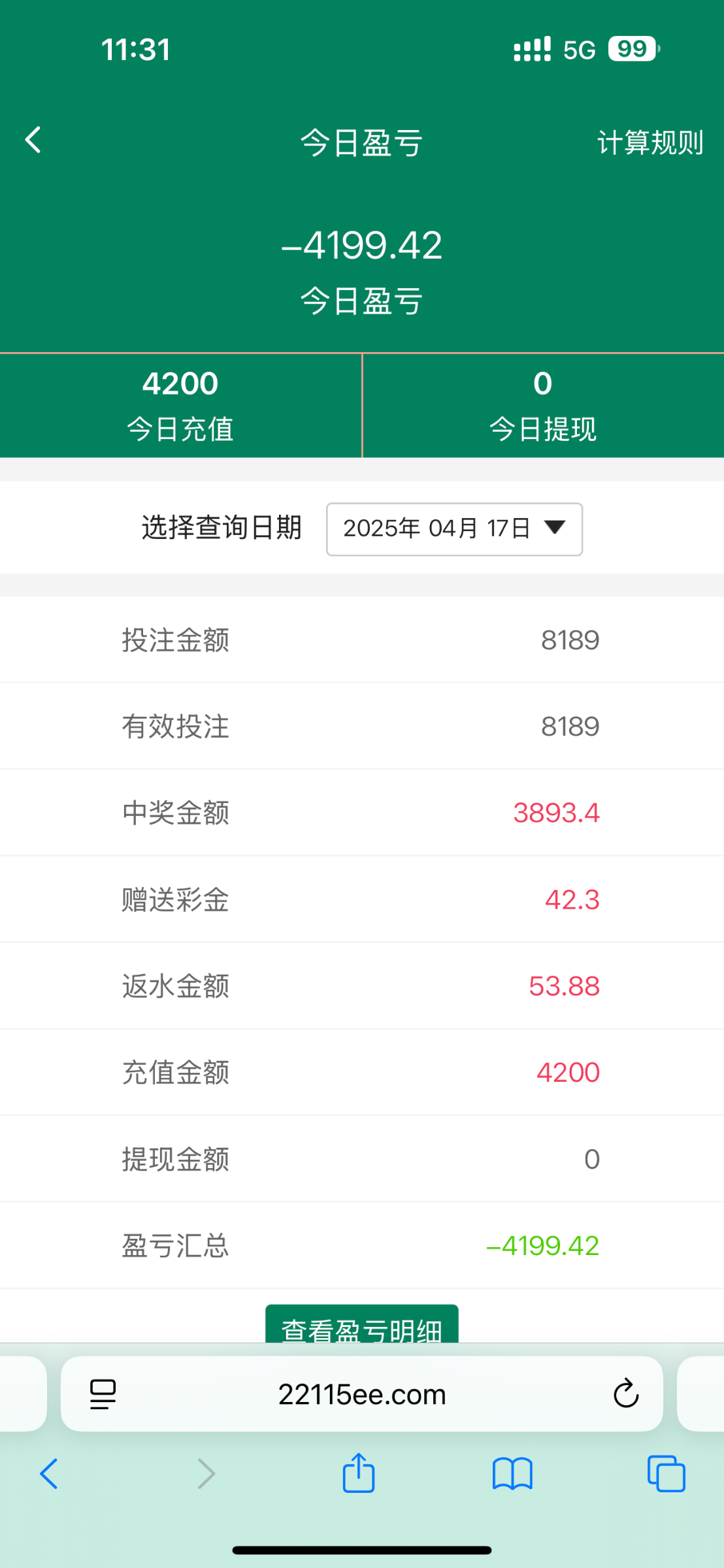Open the Safari page settings menu

[x=103, y=1394]
